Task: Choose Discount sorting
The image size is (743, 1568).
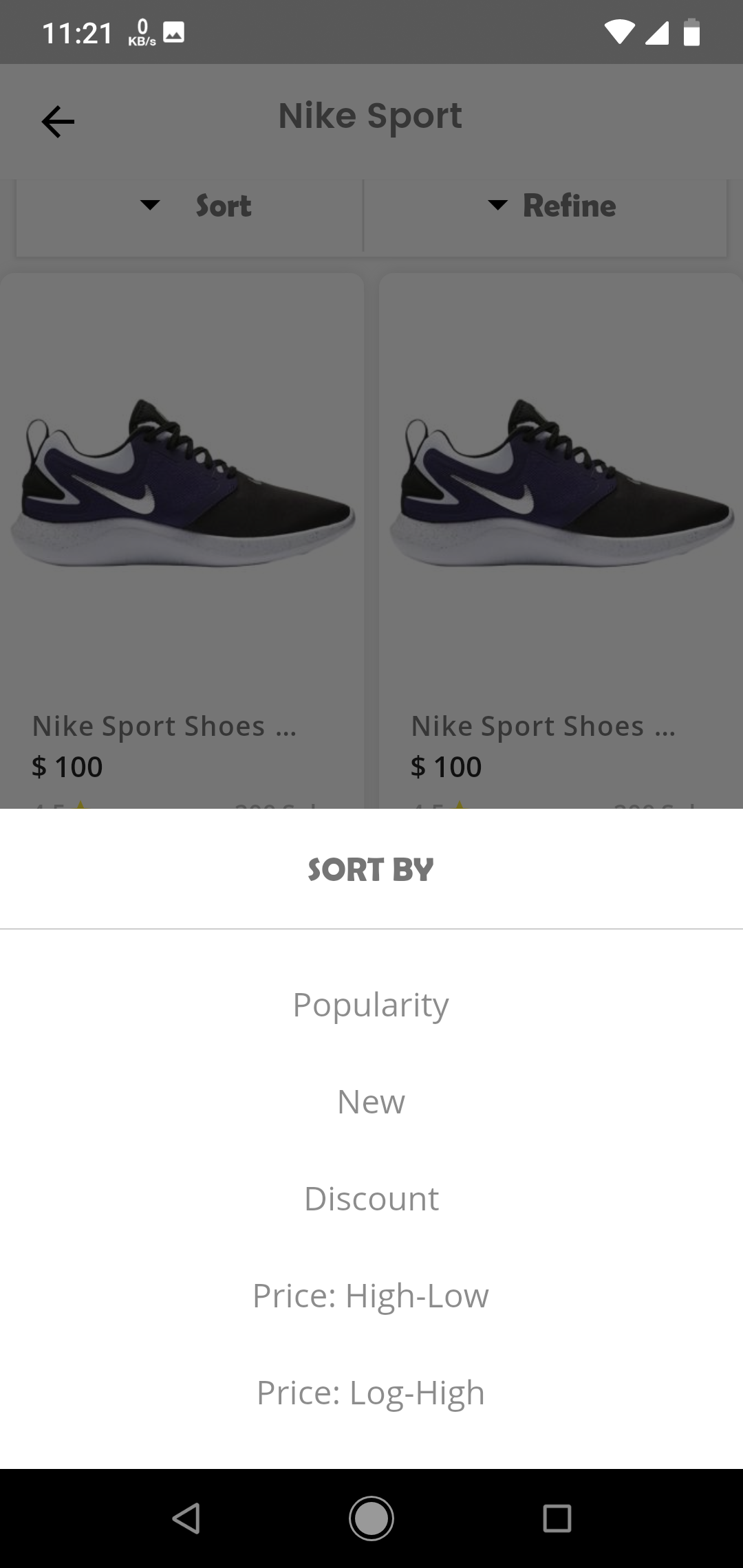Action: tap(371, 1199)
